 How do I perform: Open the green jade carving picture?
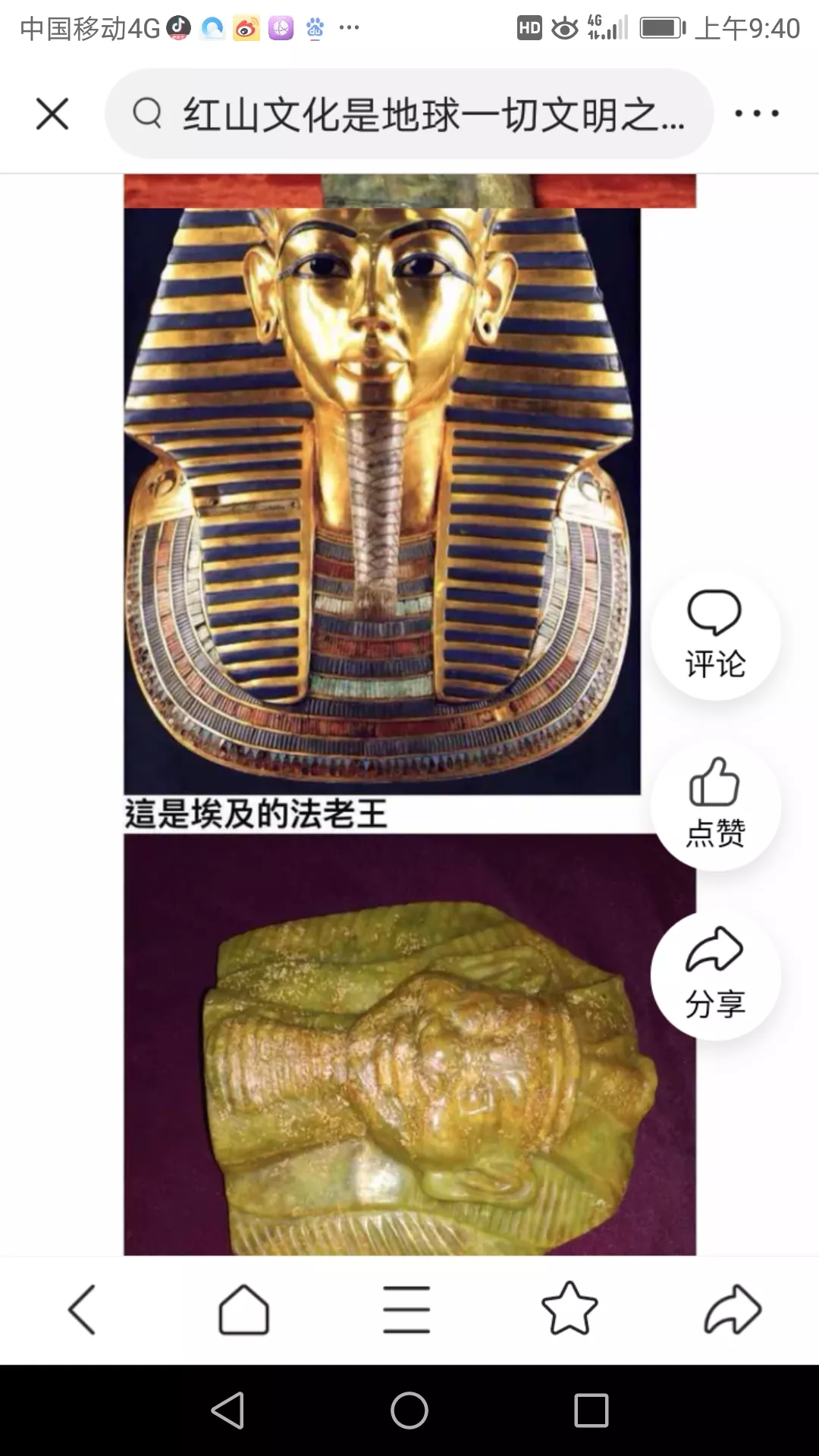pyautogui.click(x=409, y=1062)
